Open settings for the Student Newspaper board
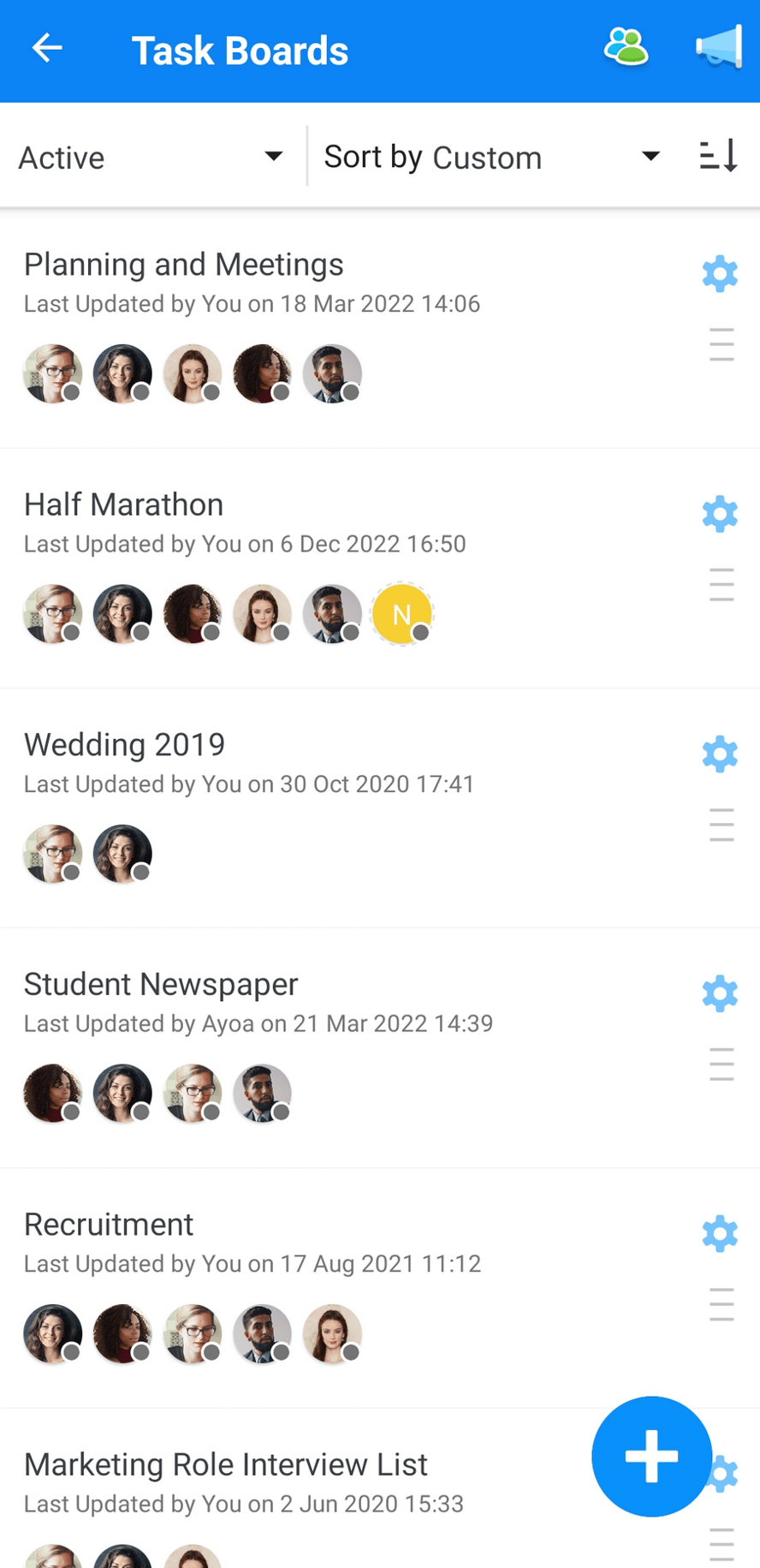Screen dimensions: 760x1568 point(719,993)
